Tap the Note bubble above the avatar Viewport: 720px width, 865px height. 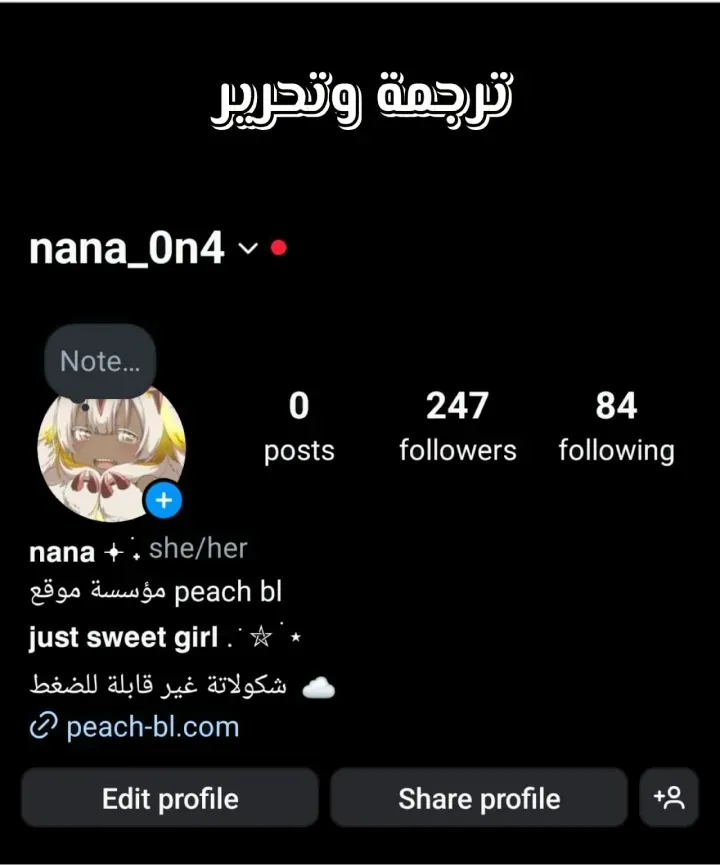100,361
